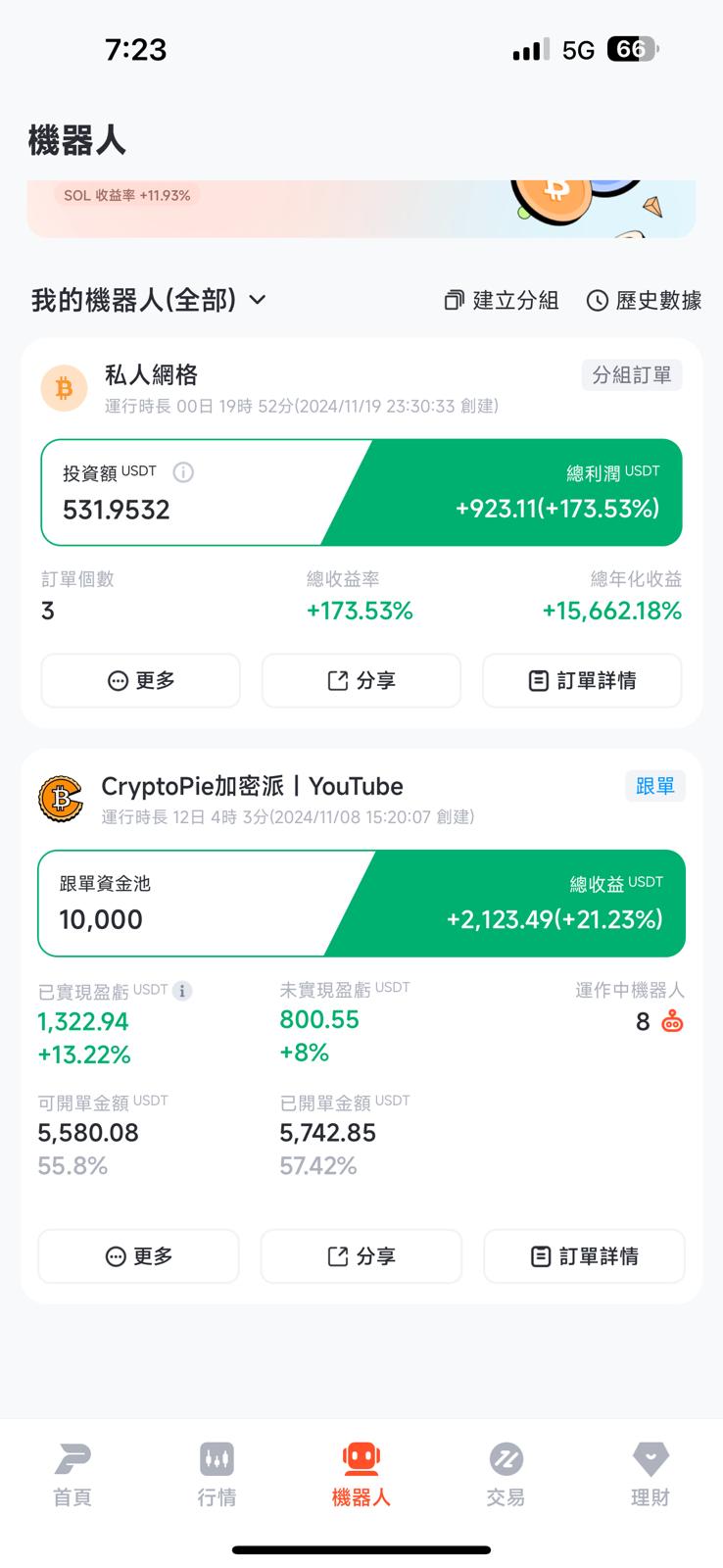The width and height of the screenshot is (723, 1568).
Task: Open 更多 options for 私人網格
Action: [140, 680]
